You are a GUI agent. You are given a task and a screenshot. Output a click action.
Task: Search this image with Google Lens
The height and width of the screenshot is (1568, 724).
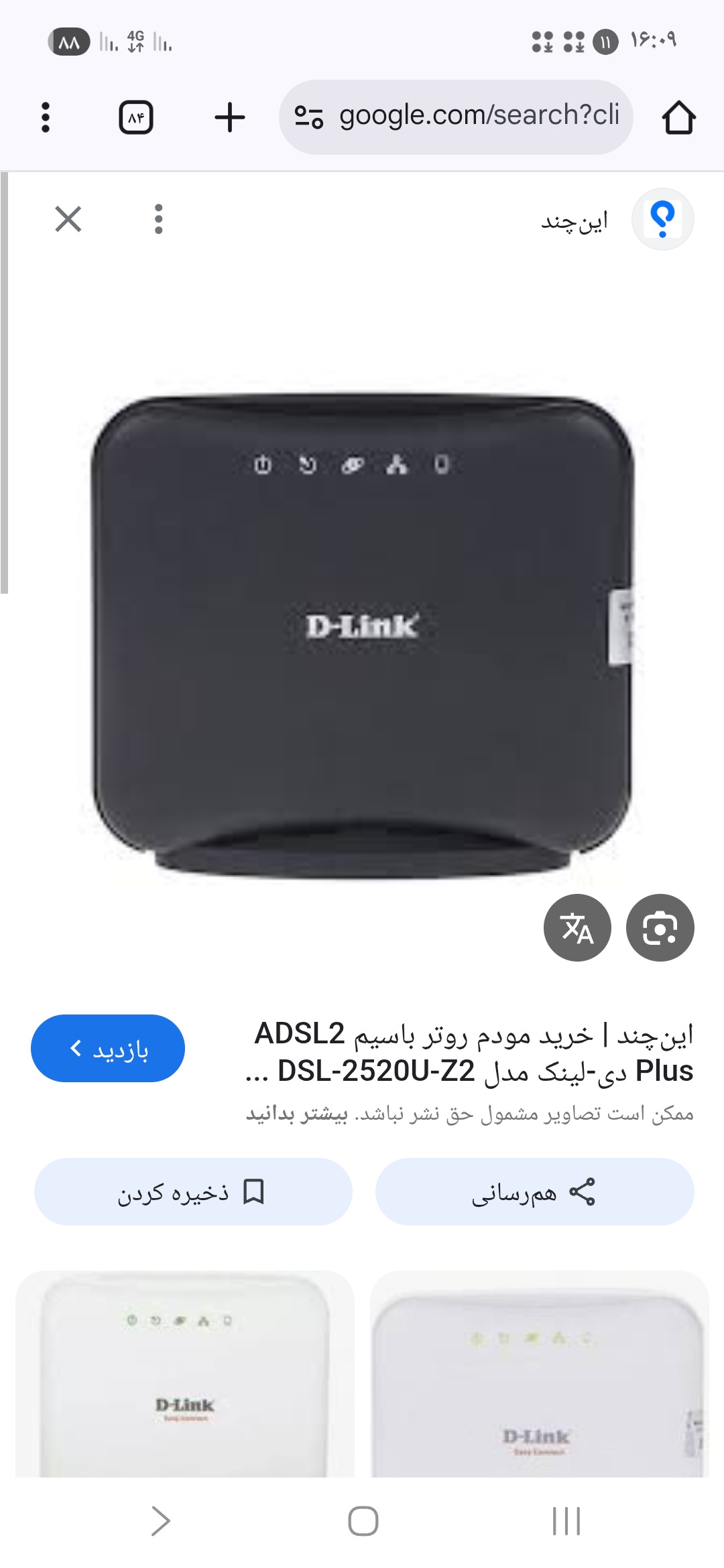click(660, 927)
